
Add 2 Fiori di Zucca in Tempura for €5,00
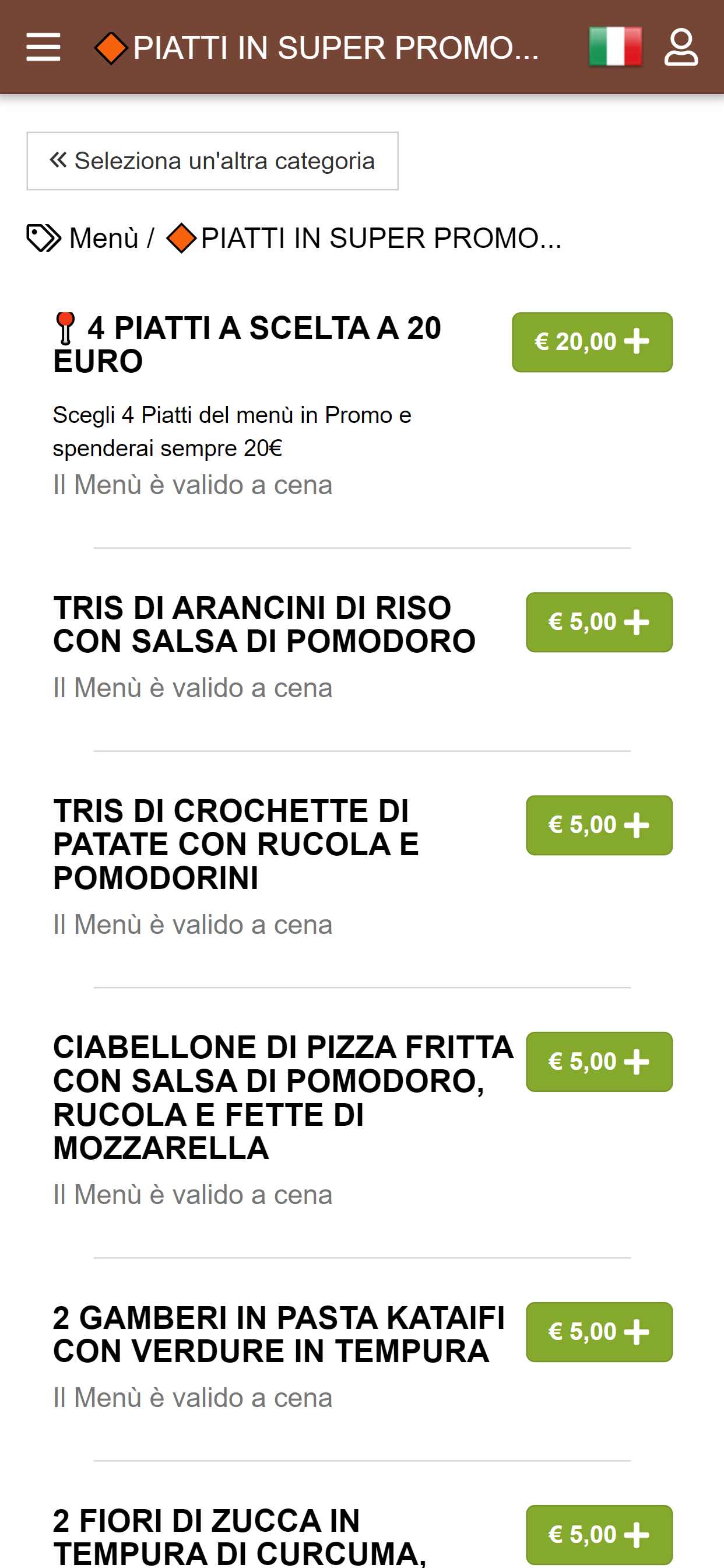[599, 1535]
